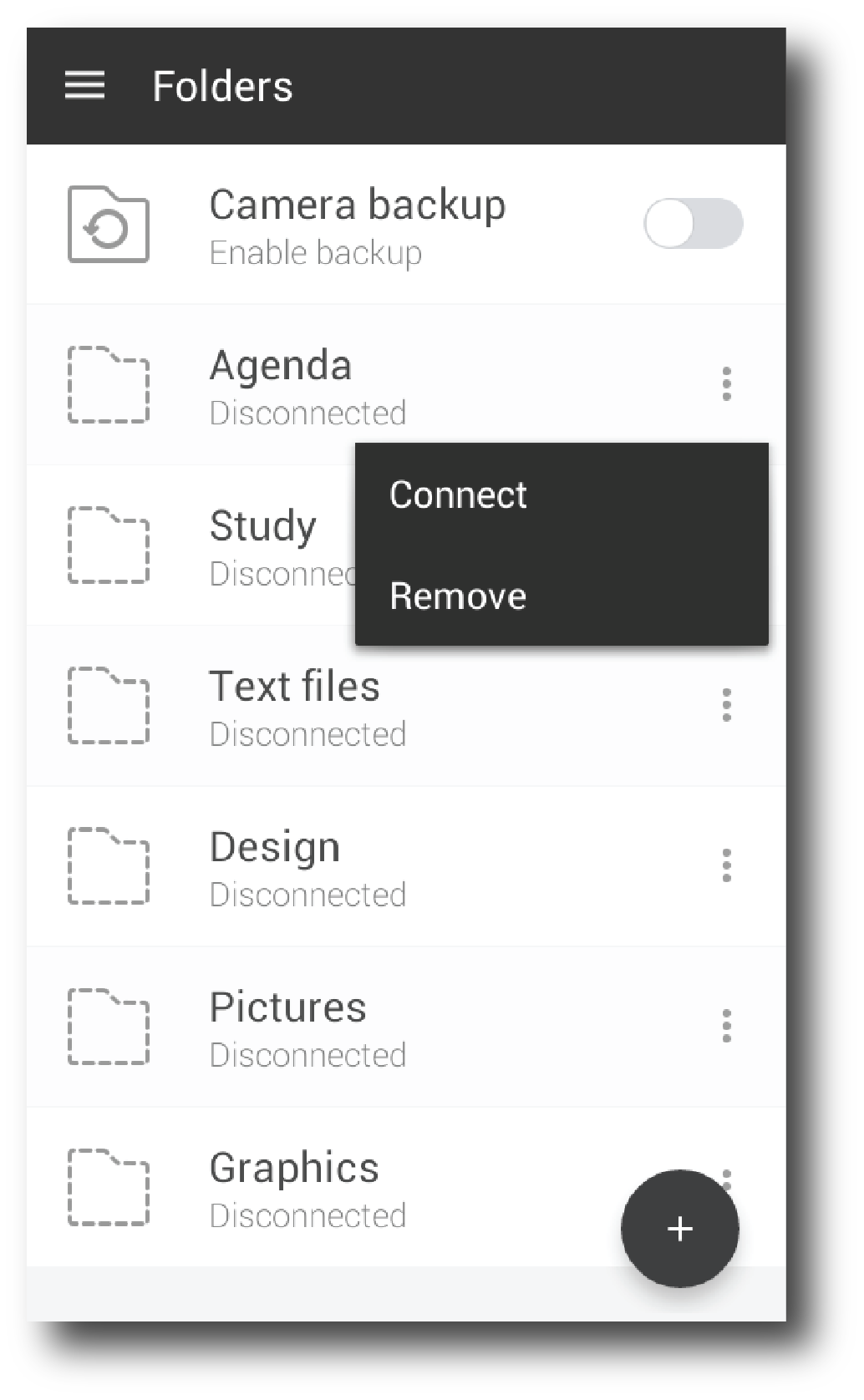Open the Study folder
Image resolution: width=864 pixels, height=1400 pixels.
pyautogui.click(x=191, y=545)
